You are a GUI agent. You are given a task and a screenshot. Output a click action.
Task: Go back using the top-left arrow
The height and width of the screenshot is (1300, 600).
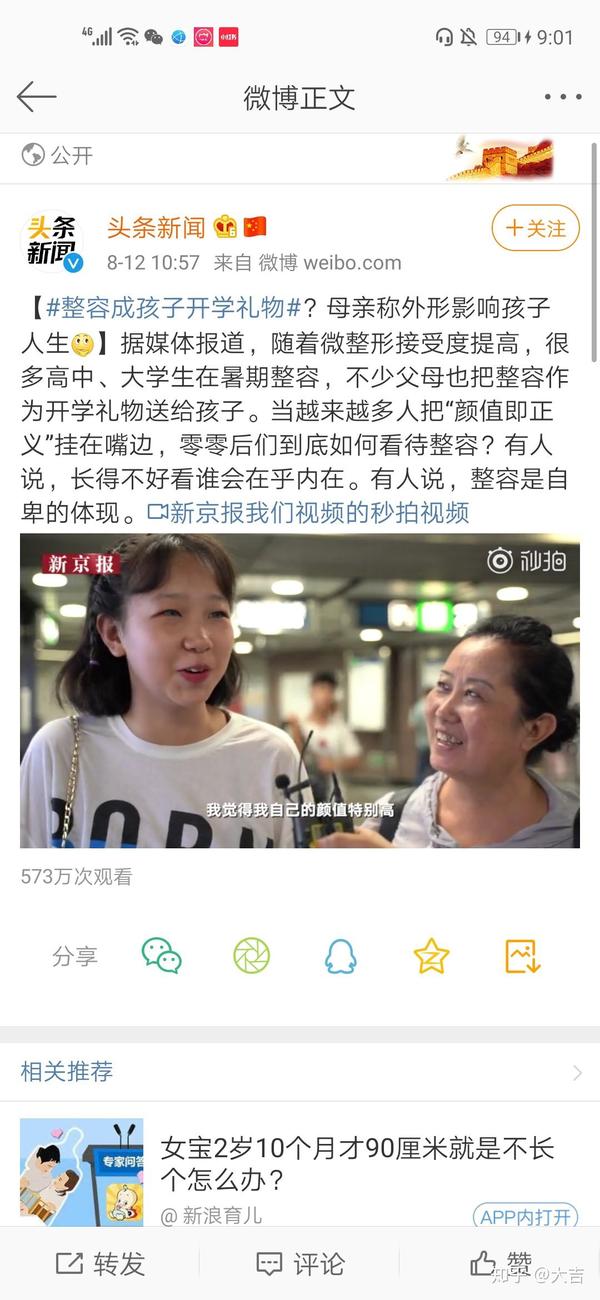(x=36, y=97)
